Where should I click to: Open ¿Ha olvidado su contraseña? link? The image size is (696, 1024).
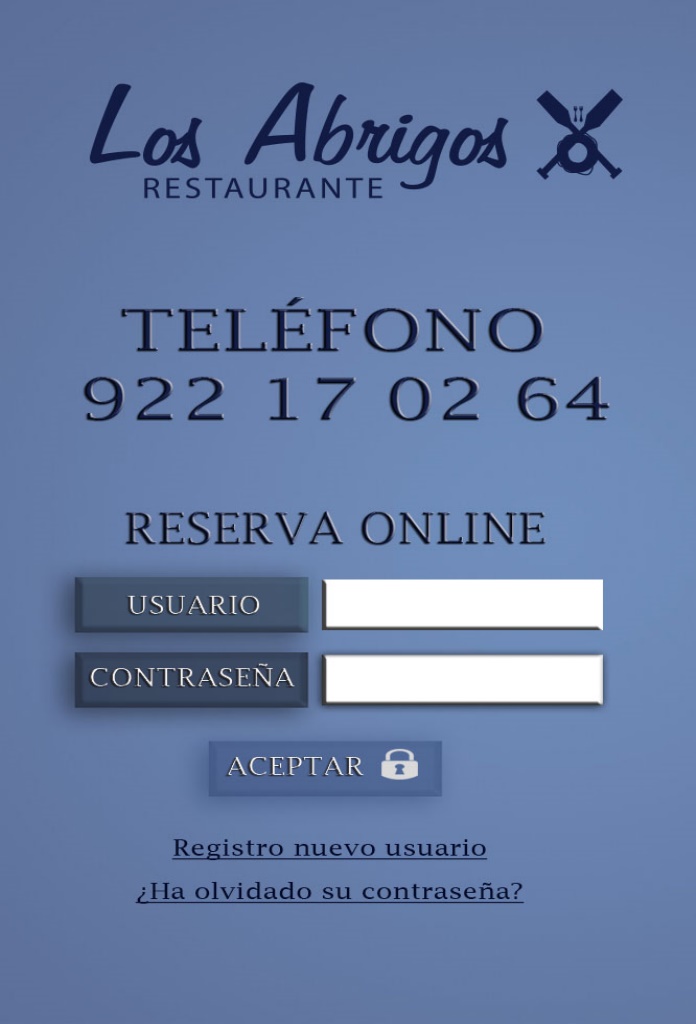tap(330, 891)
